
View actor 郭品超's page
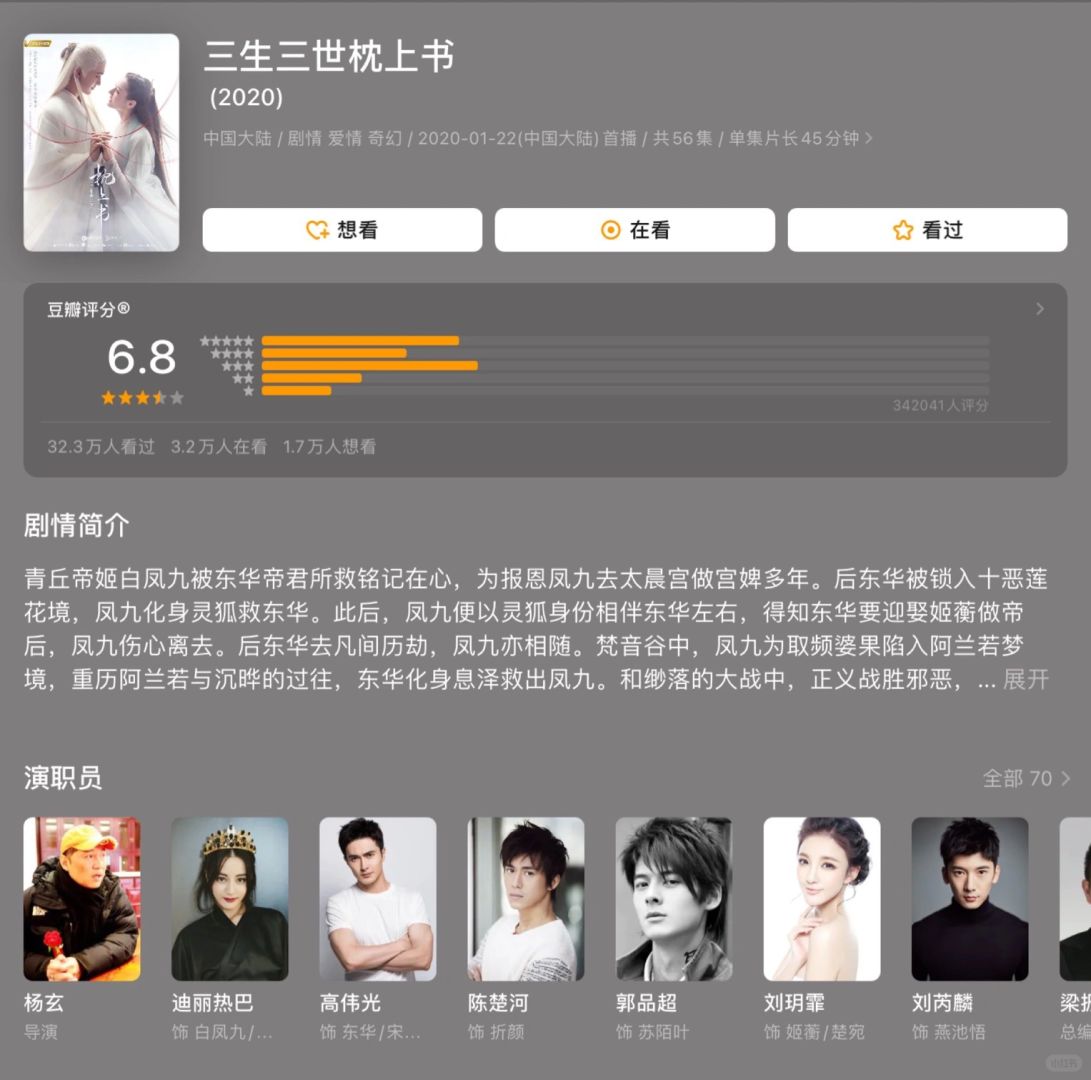click(674, 899)
